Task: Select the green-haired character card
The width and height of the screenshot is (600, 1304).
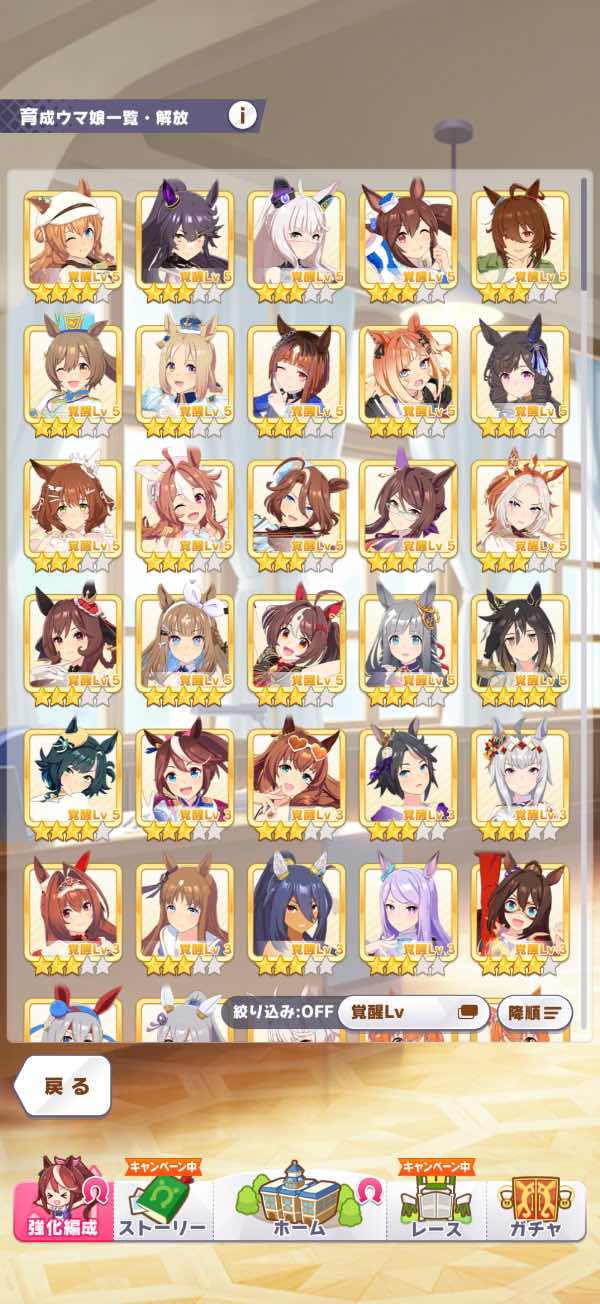Action: [72, 782]
